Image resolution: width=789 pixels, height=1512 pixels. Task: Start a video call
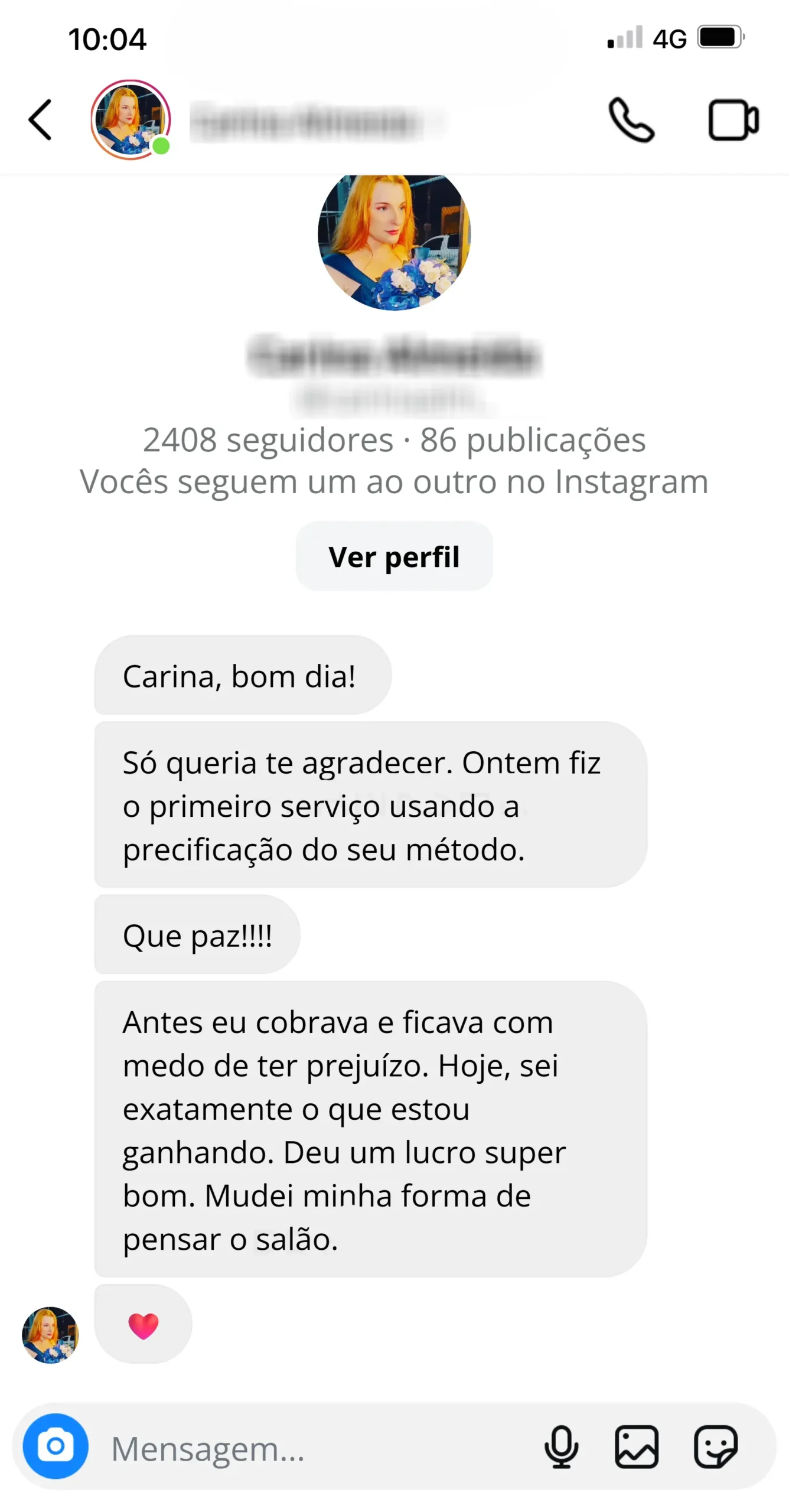[733, 120]
